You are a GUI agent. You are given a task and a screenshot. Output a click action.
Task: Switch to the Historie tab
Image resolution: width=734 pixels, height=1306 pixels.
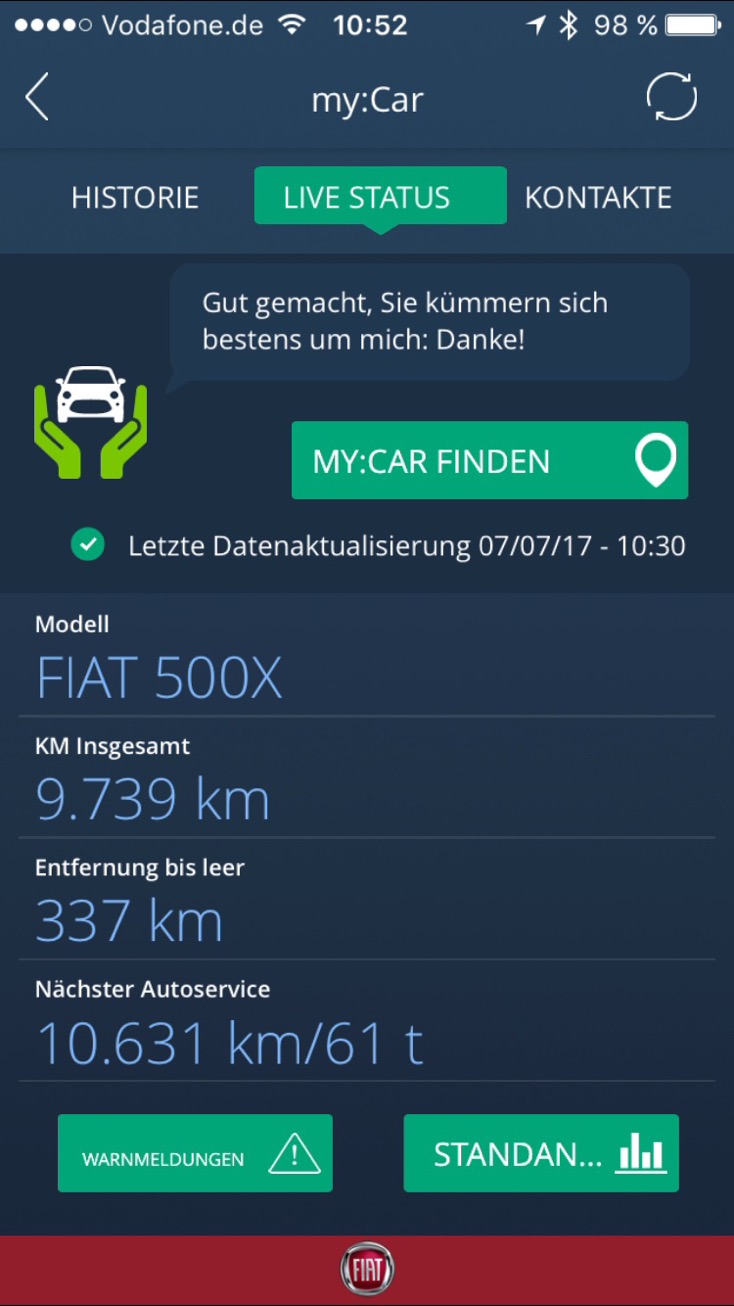click(135, 197)
